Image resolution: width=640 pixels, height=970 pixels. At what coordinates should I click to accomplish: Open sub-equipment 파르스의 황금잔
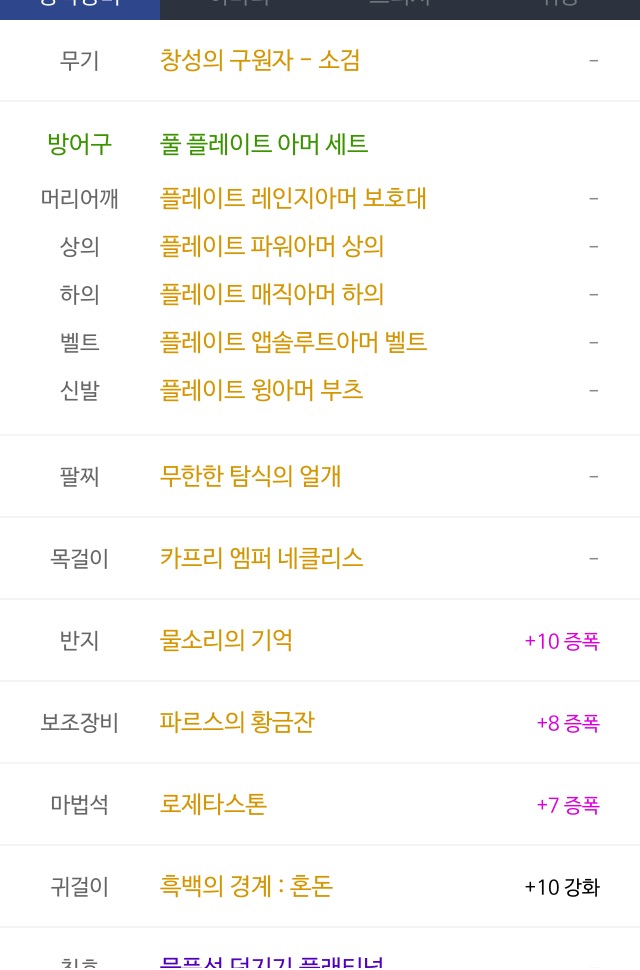coord(237,722)
